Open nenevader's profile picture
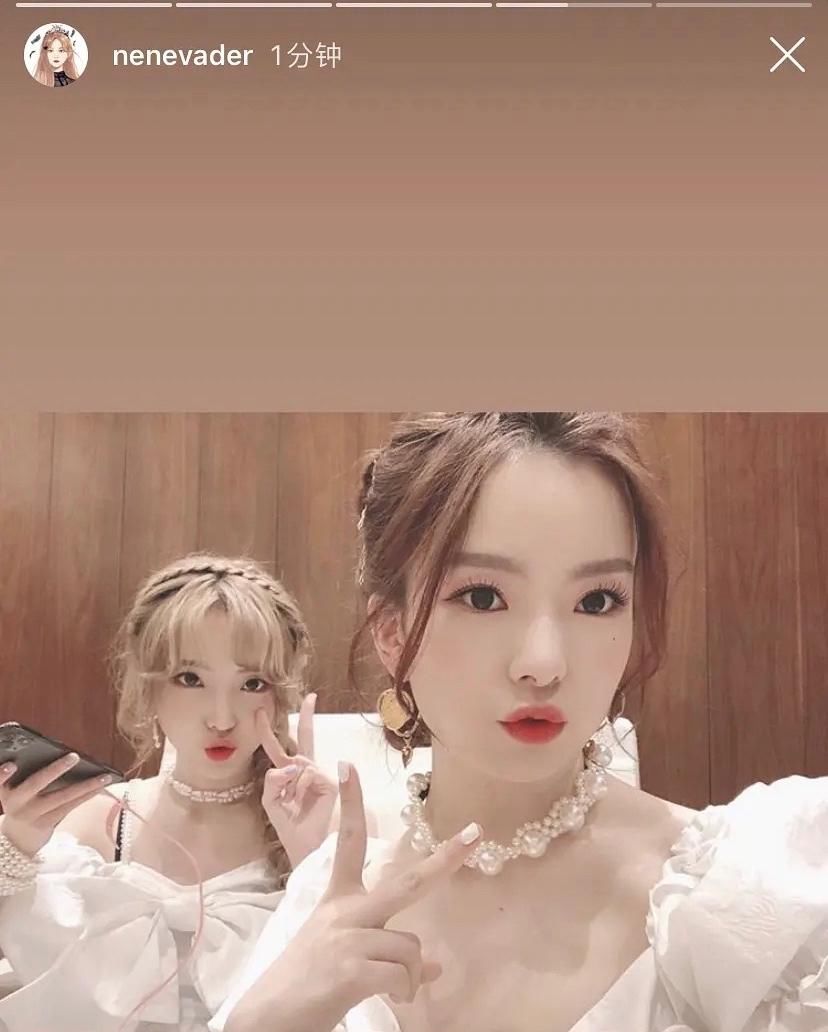The height and width of the screenshot is (1032, 828). 56,55
